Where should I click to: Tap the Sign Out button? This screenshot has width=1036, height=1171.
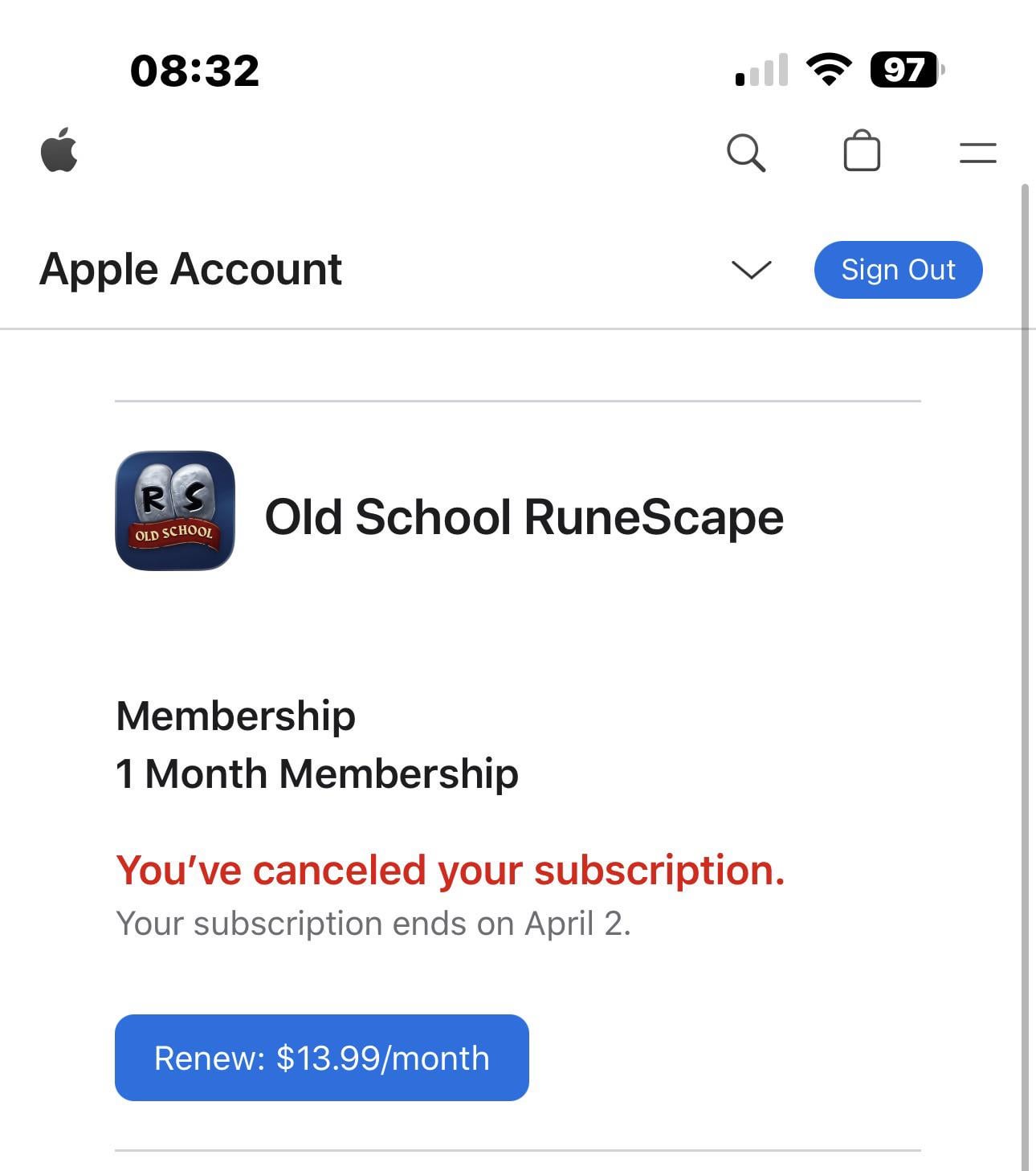(898, 270)
